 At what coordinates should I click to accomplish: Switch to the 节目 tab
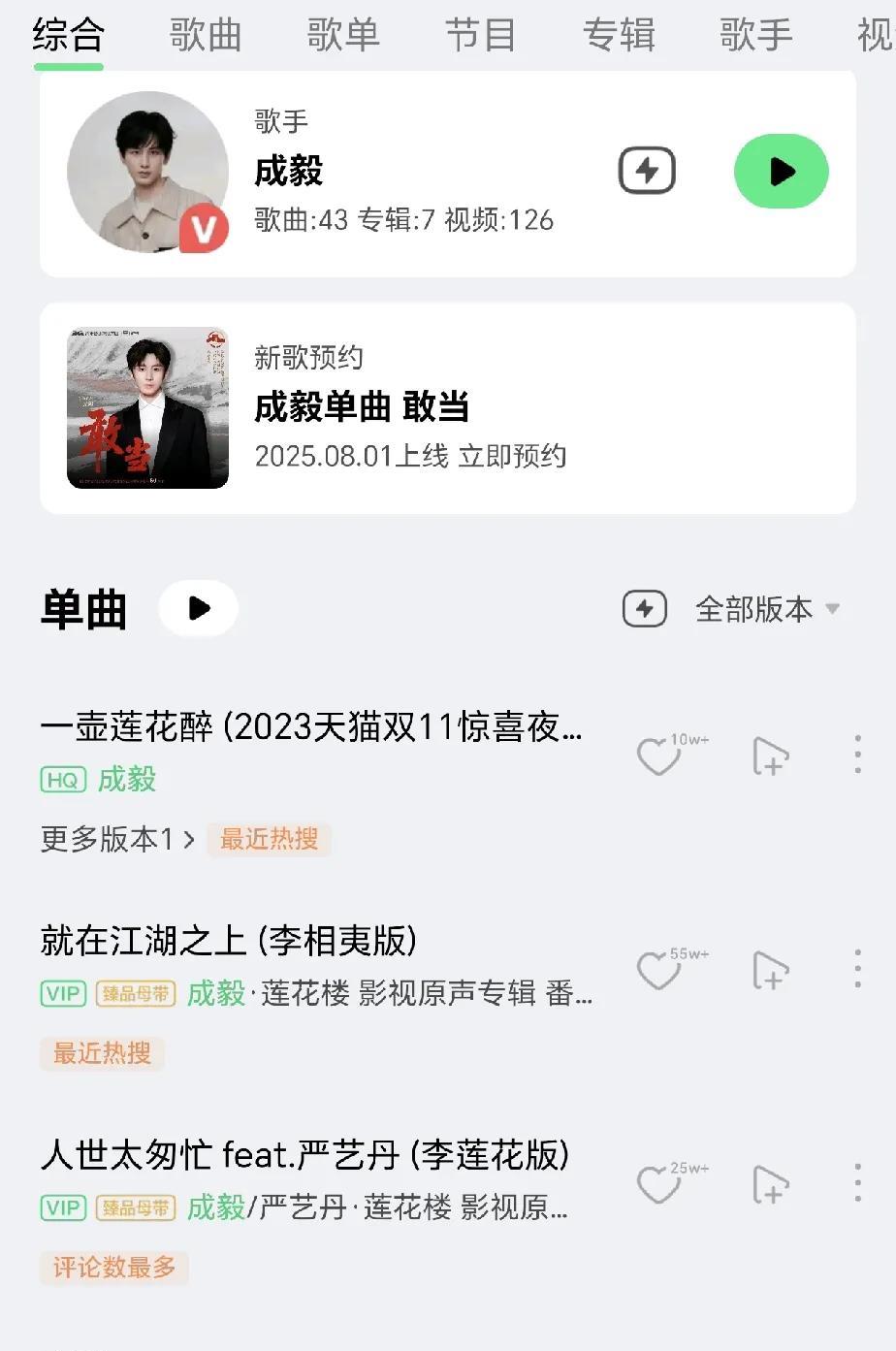pos(480,36)
